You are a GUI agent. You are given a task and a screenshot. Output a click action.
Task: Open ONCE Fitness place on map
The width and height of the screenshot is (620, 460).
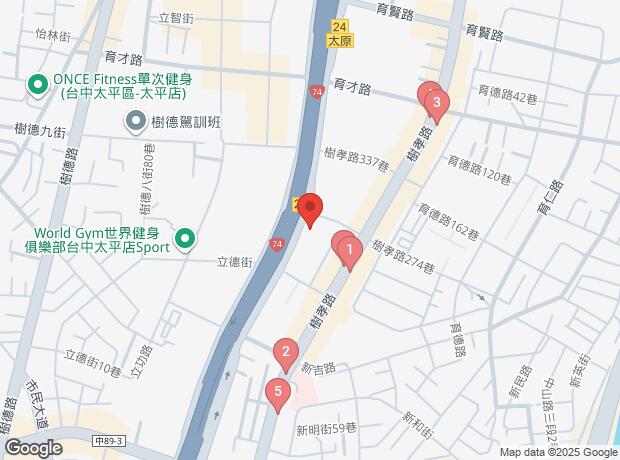(40, 85)
